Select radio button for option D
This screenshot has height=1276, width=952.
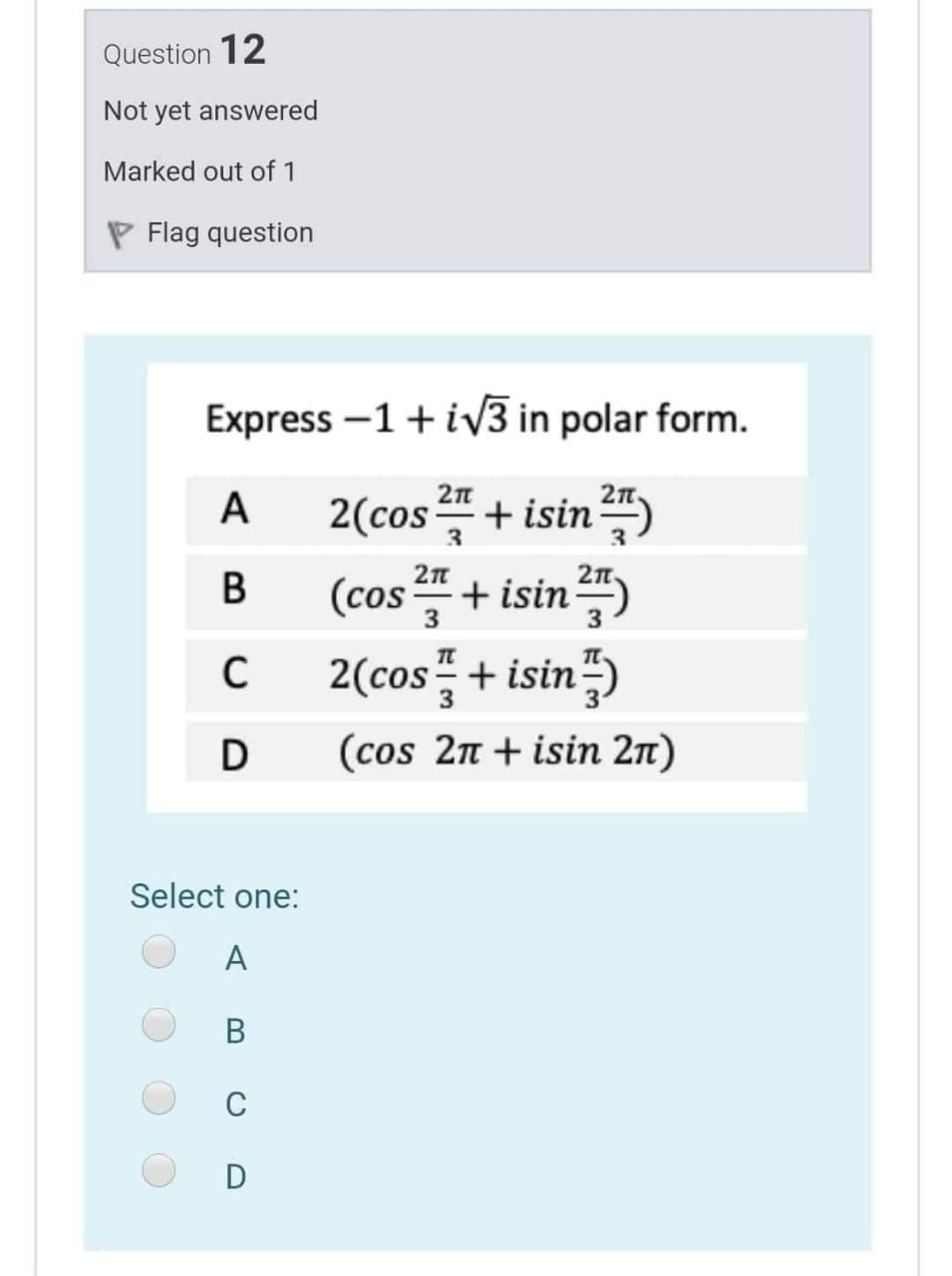pos(159,1171)
